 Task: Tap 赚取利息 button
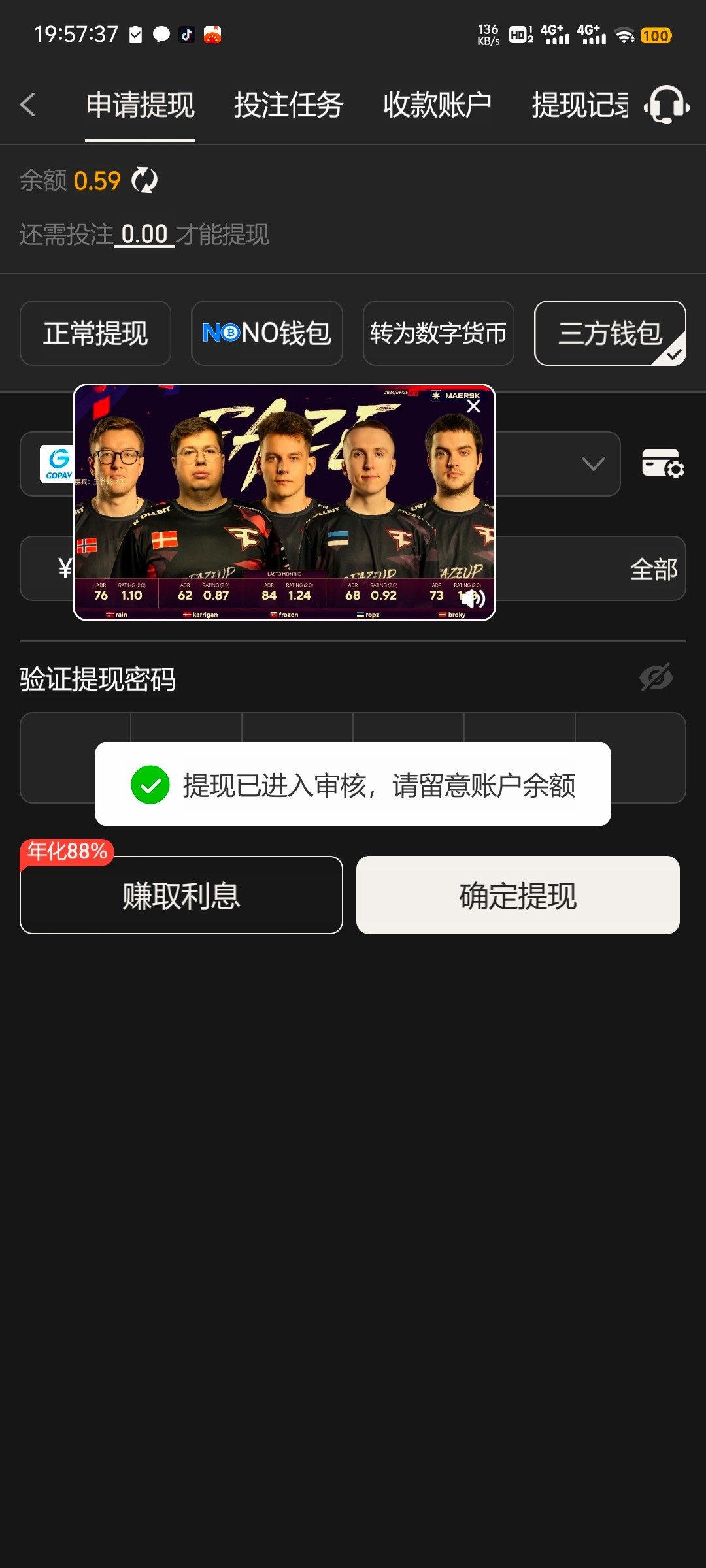click(182, 895)
